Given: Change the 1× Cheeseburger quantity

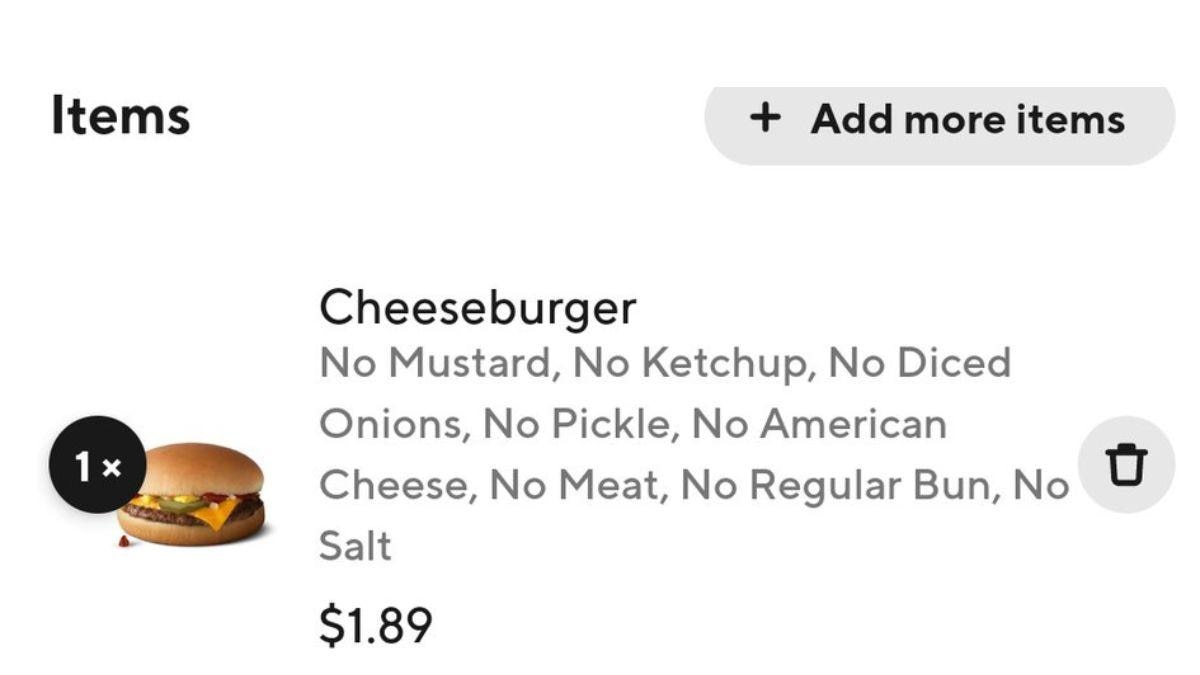Looking at the screenshot, I should point(98,465).
